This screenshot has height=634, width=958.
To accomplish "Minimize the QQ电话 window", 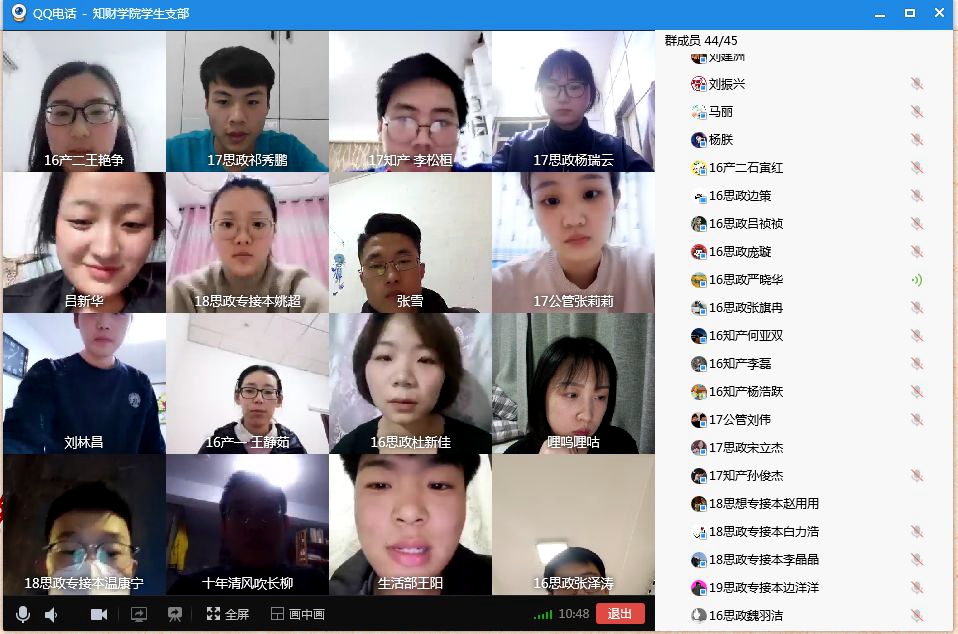I will click(x=880, y=13).
